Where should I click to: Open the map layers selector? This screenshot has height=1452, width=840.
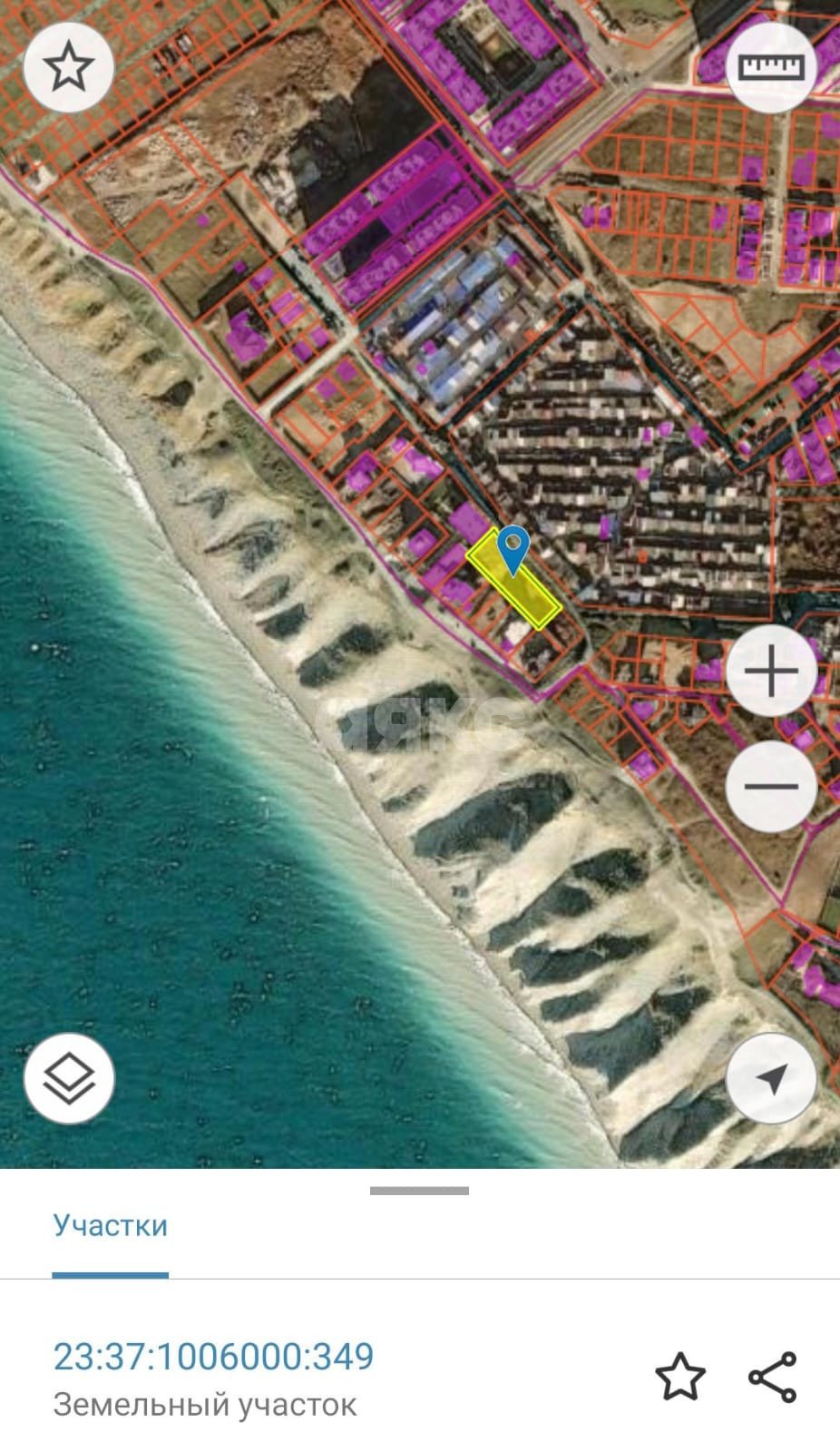point(69,1079)
